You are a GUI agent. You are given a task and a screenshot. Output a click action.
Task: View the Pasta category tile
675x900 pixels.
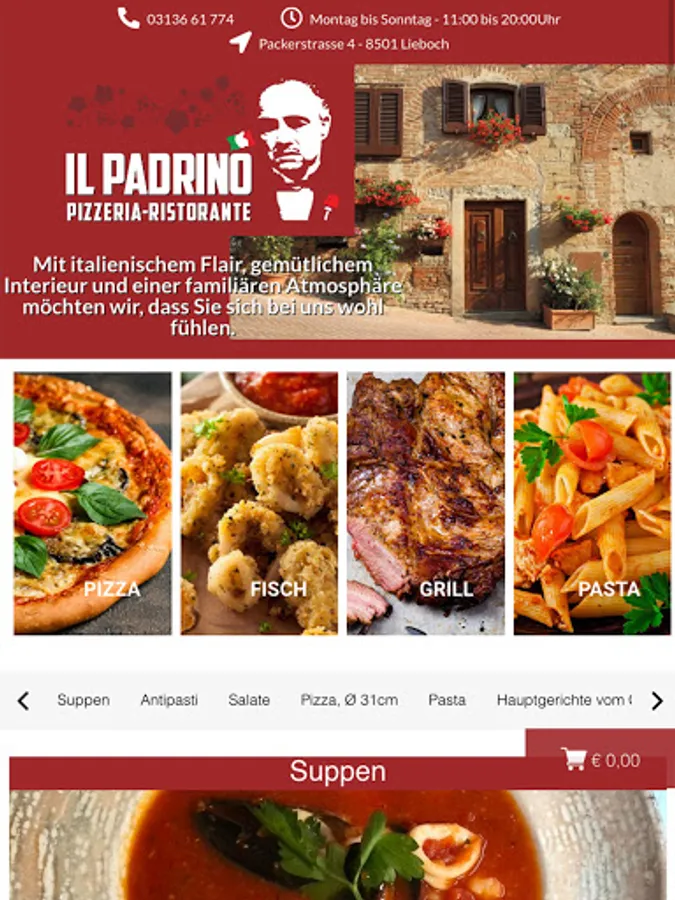(x=592, y=503)
